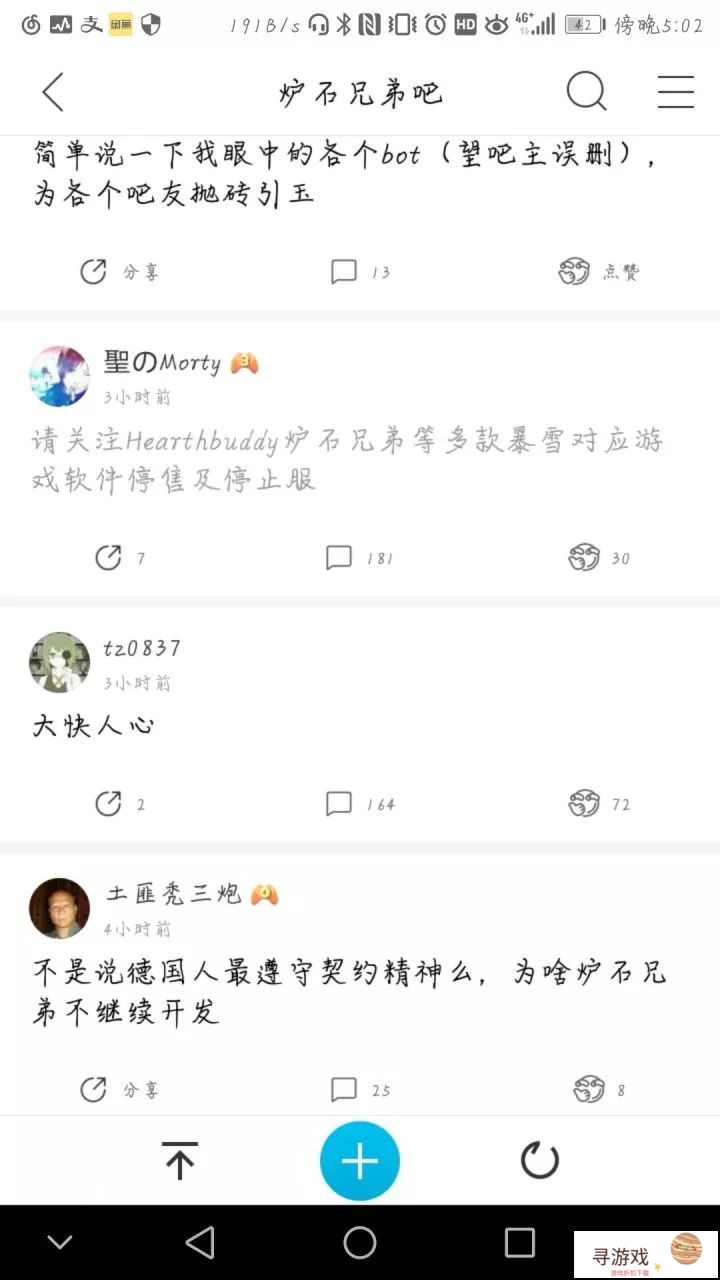The height and width of the screenshot is (1280, 720).
Task: Open 聖のMorty's profile avatar
Action: coord(60,377)
